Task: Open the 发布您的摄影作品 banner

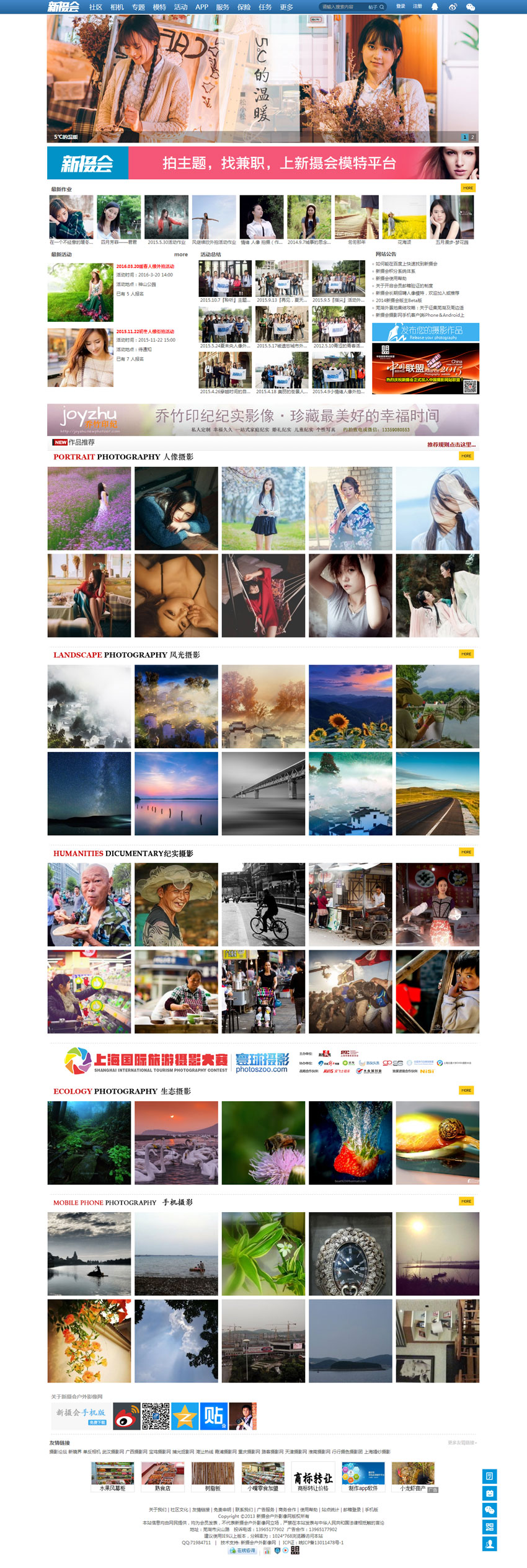Action: [x=425, y=332]
